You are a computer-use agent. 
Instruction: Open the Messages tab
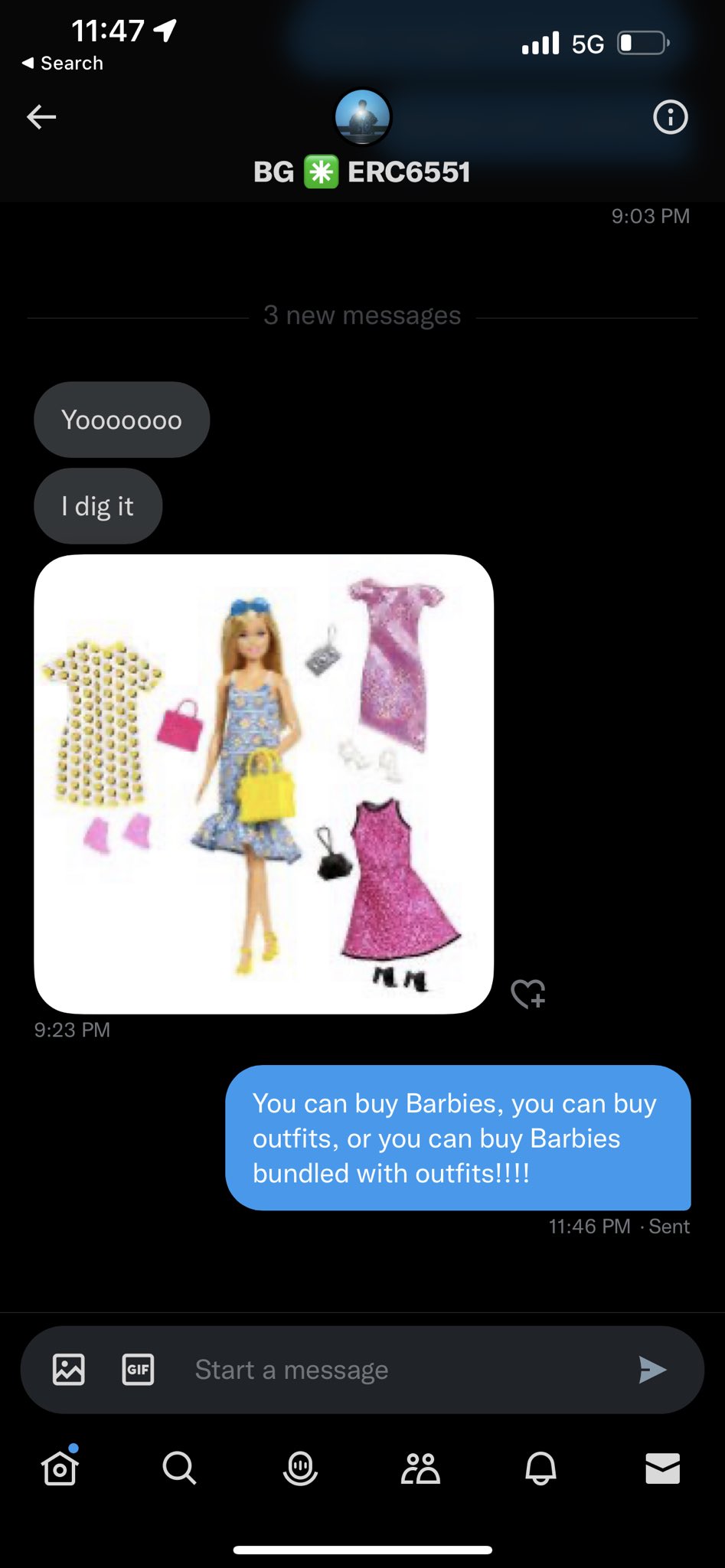pos(662,1468)
